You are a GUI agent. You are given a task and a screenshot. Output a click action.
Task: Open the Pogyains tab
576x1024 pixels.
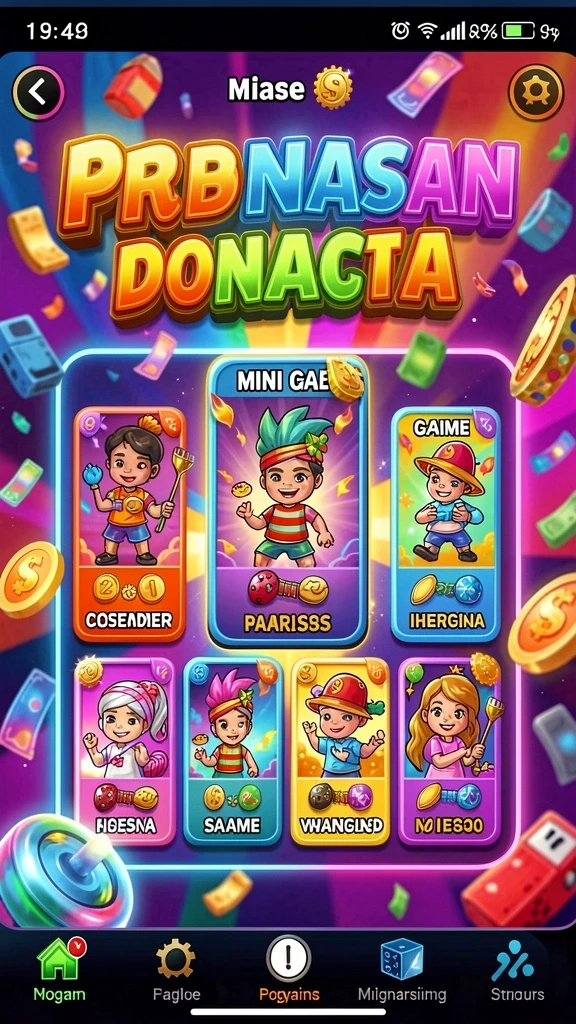289,970
